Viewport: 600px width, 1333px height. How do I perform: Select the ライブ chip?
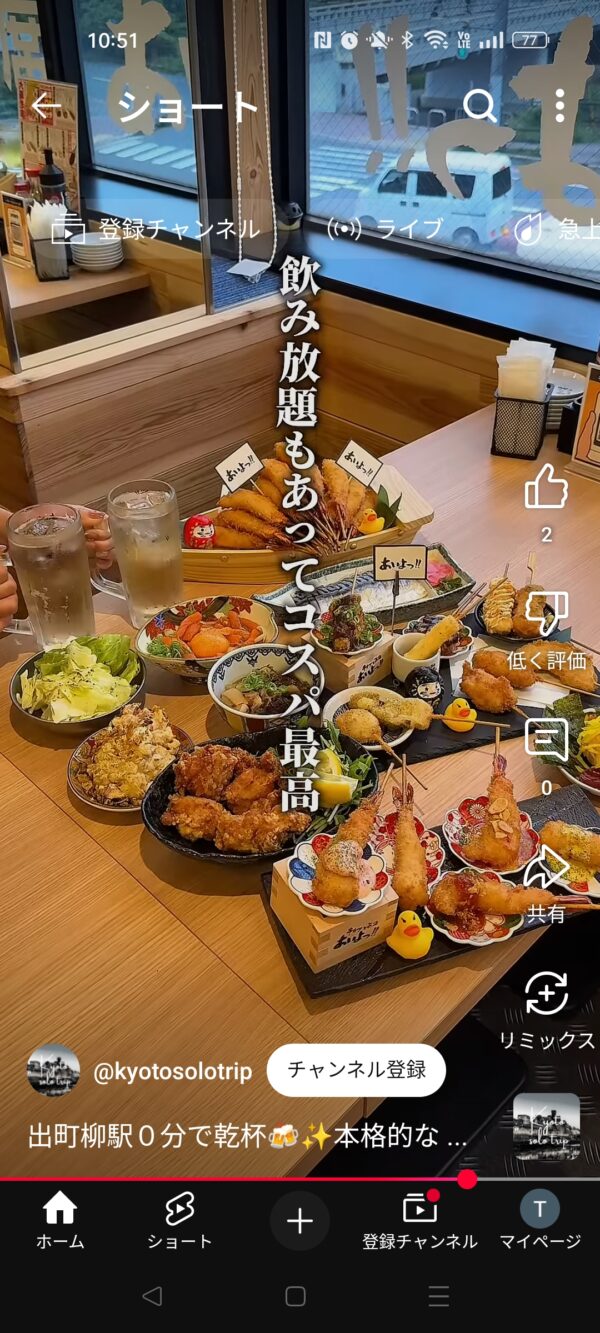(385, 229)
